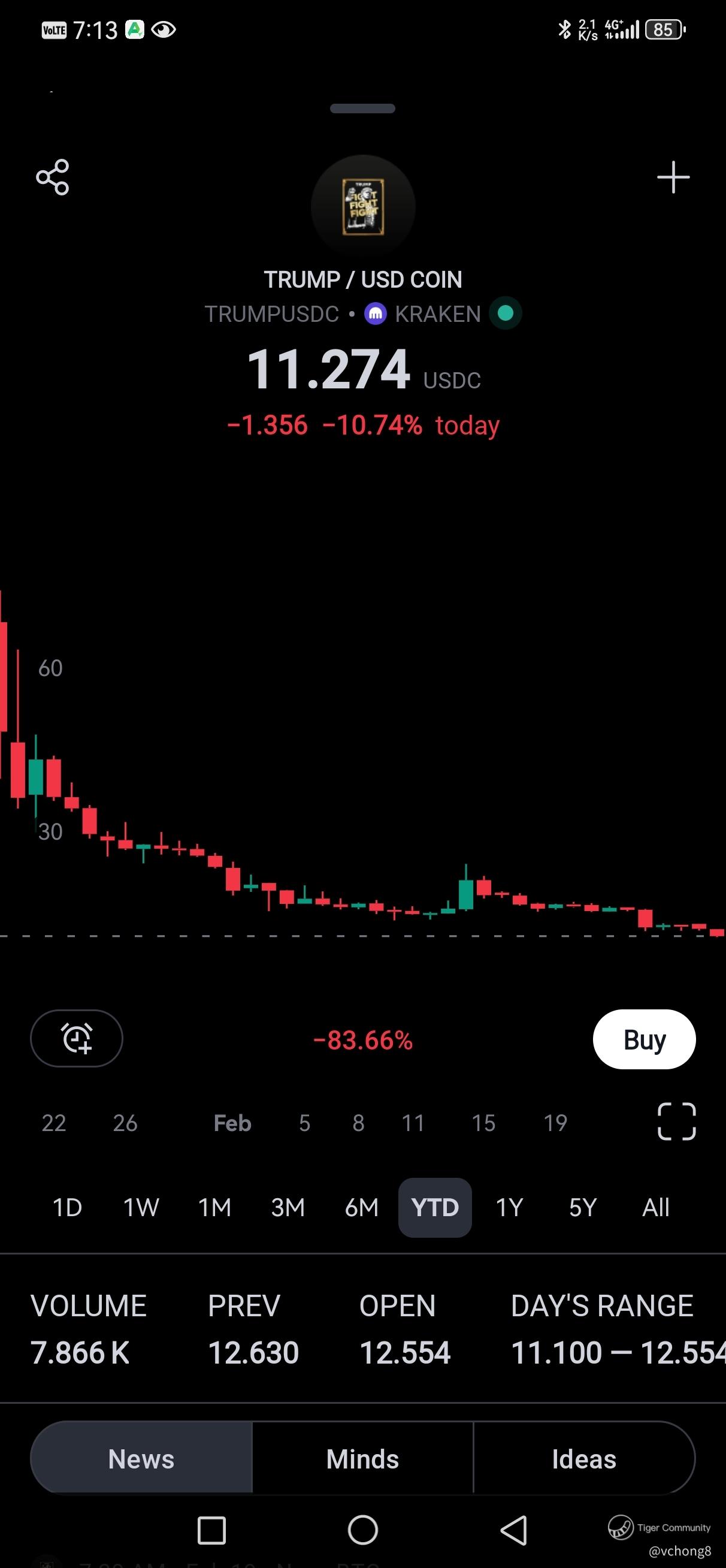Add TRUMPUSDC to watchlist with plus icon

tap(673, 177)
